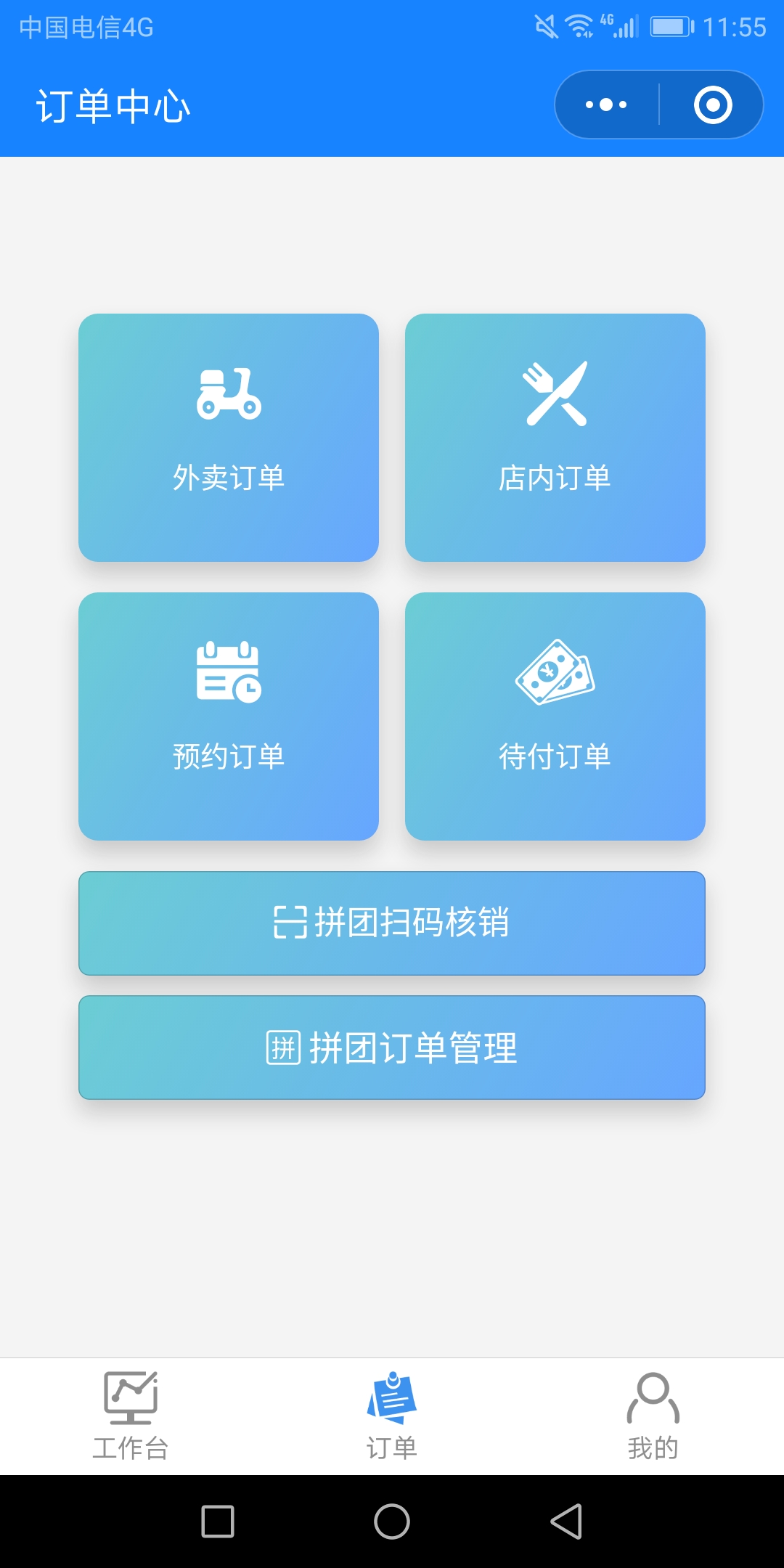Open 外卖订单 takeout orders card
Screen dimensions: 784x1568
(229, 438)
